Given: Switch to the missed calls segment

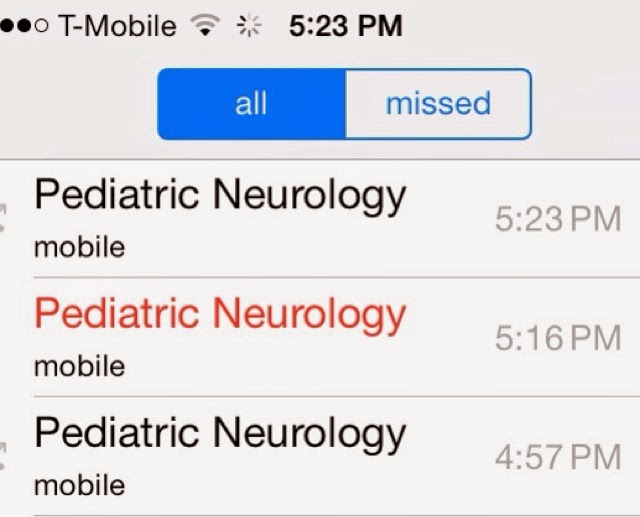Looking at the screenshot, I should point(438,103).
